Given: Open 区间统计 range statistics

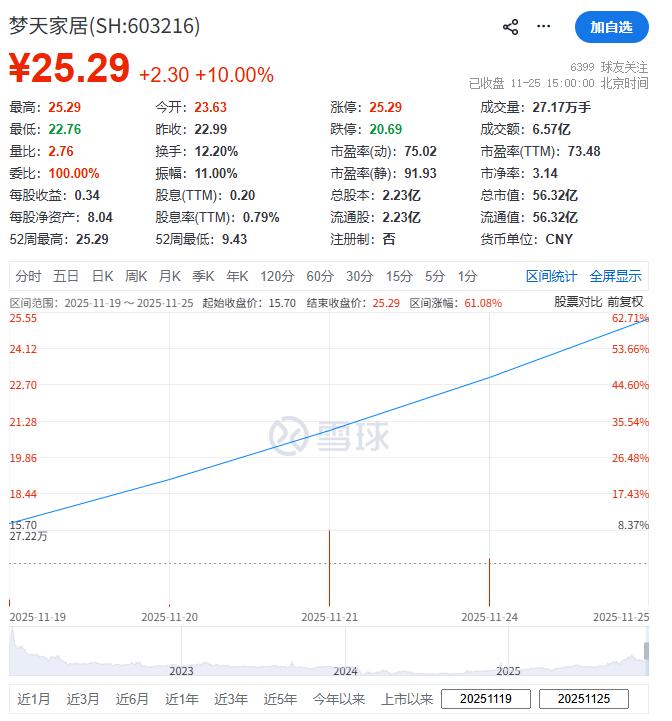Looking at the screenshot, I should pyautogui.click(x=551, y=276).
